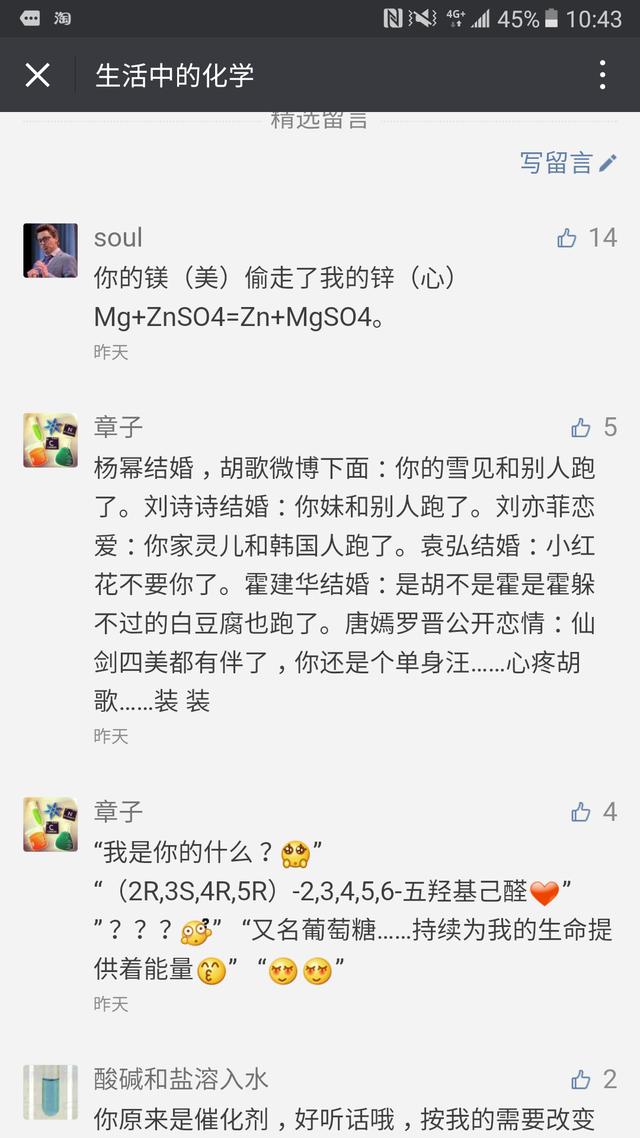The width and height of the screenshot is (640, 1138).
Task: Tap 写留言 to write a comment
Action: [x=568, y=163]
